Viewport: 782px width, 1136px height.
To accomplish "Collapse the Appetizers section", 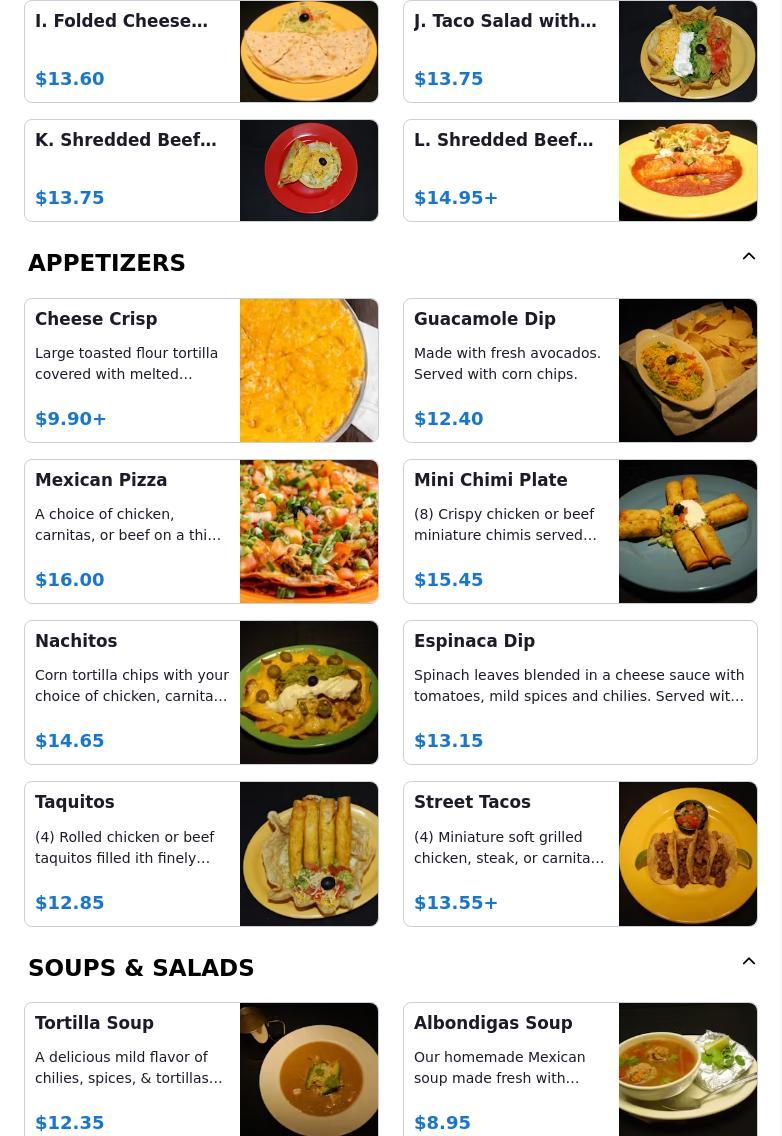I will pyautogui.click(x=748, y=257).
